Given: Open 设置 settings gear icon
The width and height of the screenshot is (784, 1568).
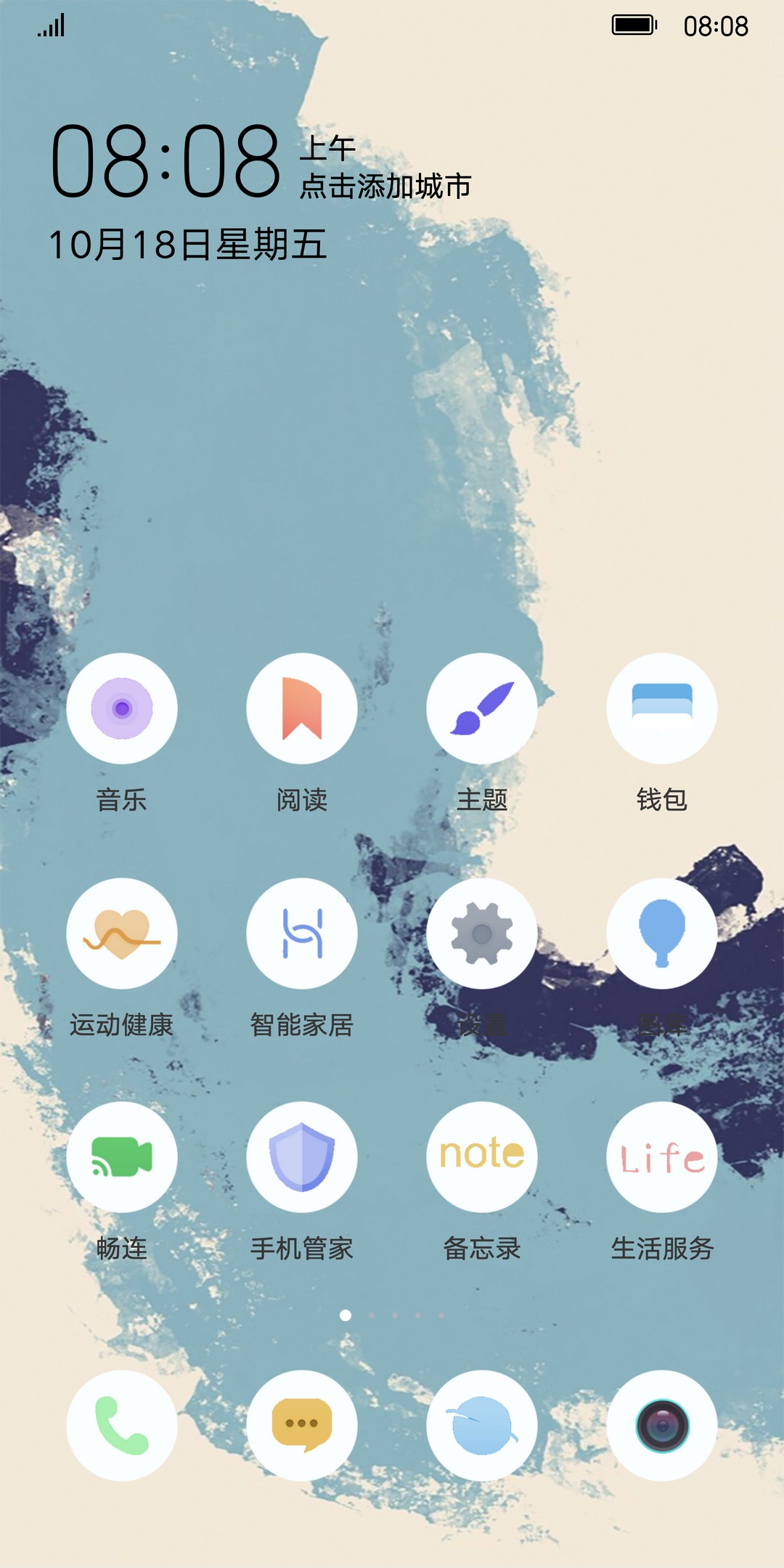Looking at the screenshot, I should click(482, 934).
